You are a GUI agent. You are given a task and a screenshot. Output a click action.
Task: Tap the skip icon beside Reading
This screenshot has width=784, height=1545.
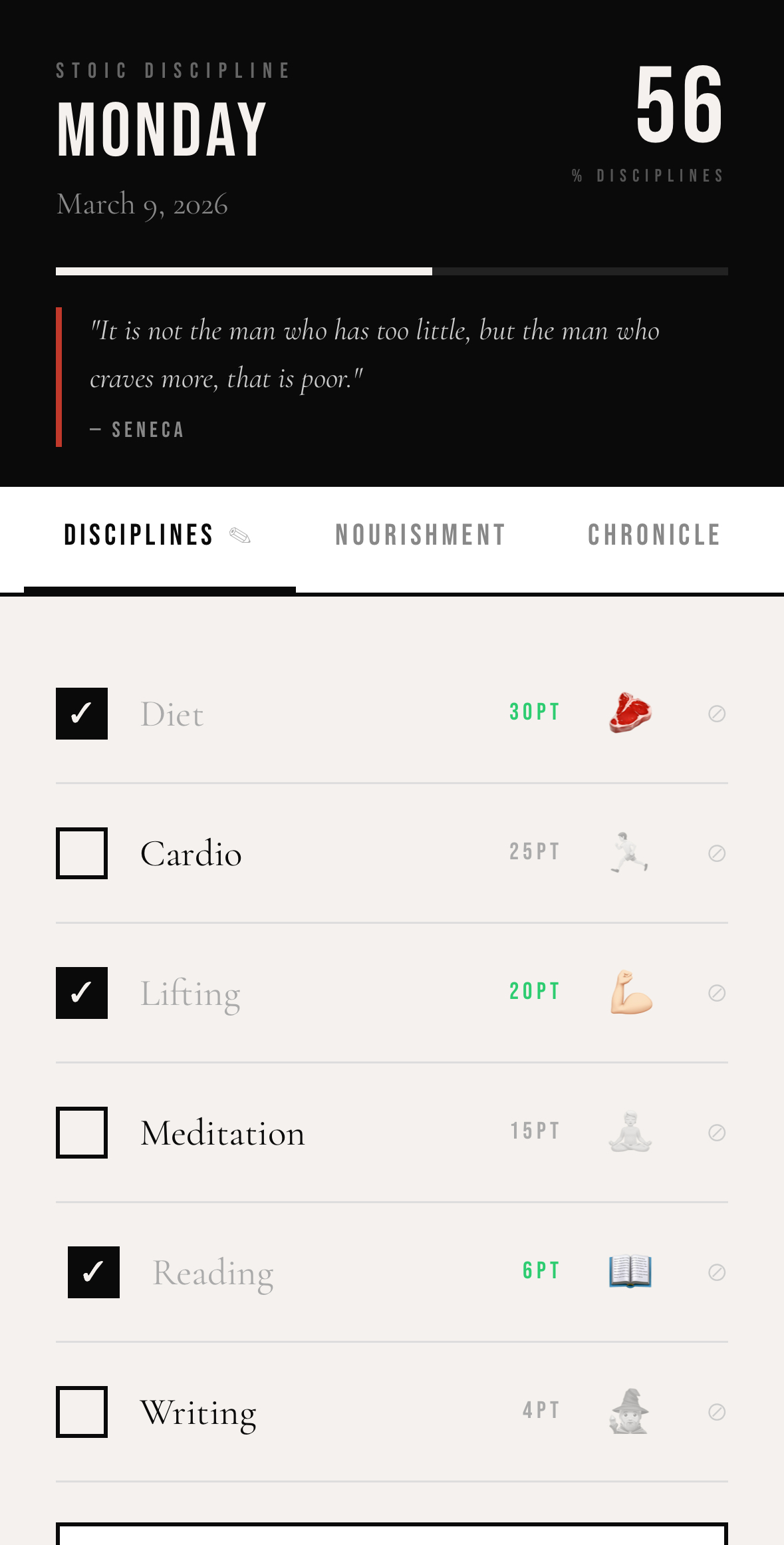(717, 1272)
